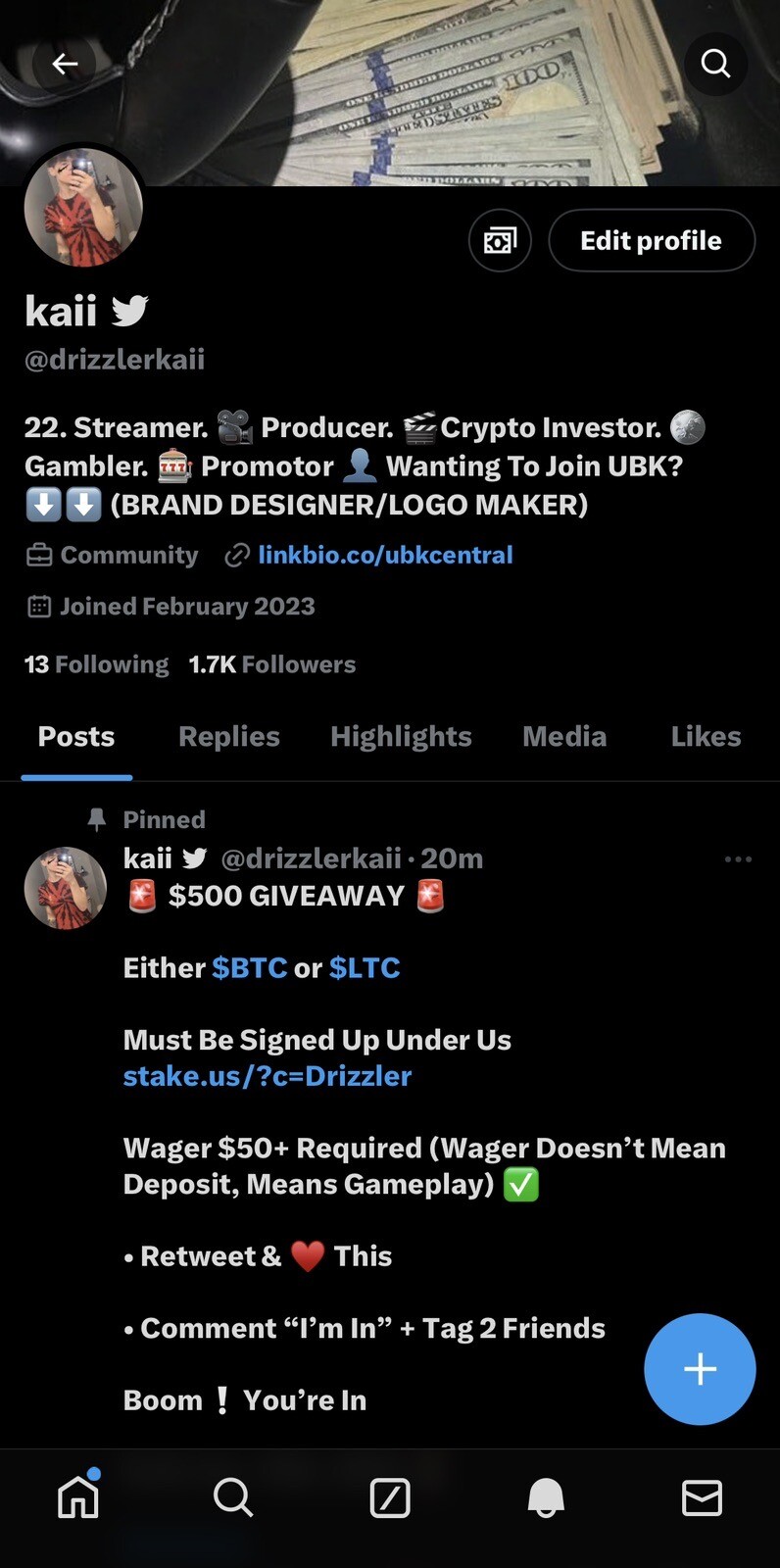The height and width of the screenshot is (1568, 780).
Task: Compose a new post with the plus button
Action: (x=700, y=1369)
